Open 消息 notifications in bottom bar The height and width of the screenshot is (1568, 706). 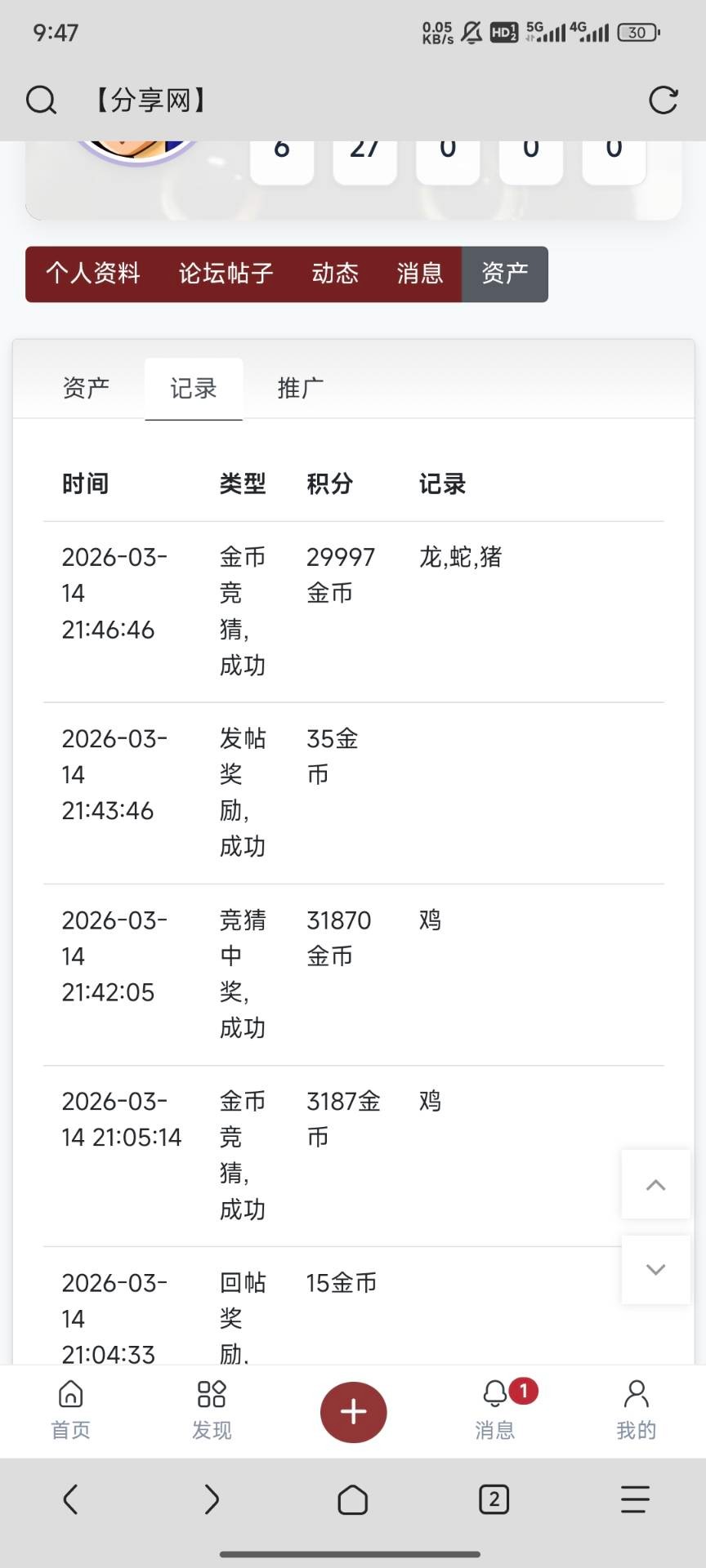click(495, 1410)
